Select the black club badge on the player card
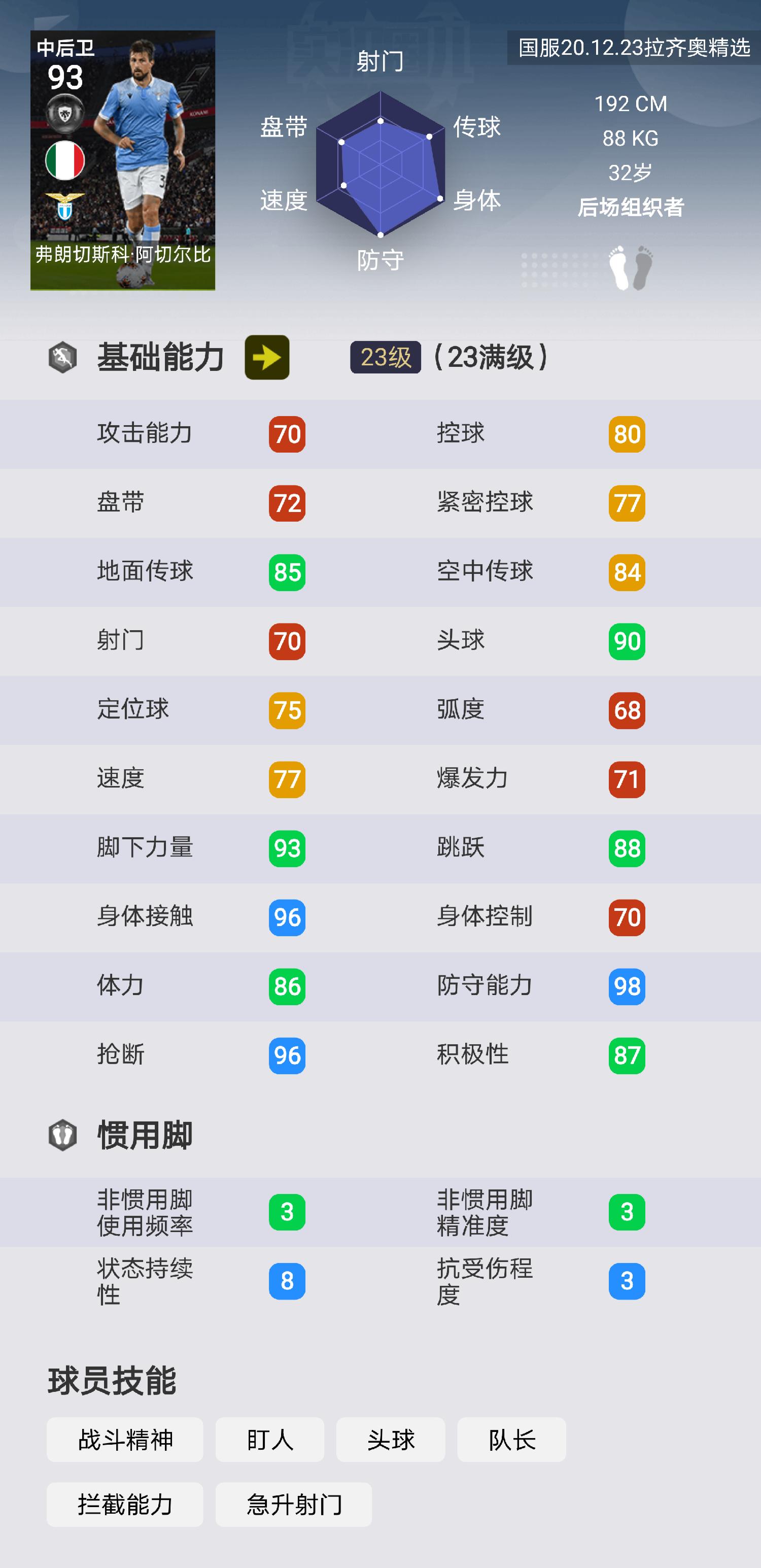Viewport: 761px width, 1568px height. [67, 112]
